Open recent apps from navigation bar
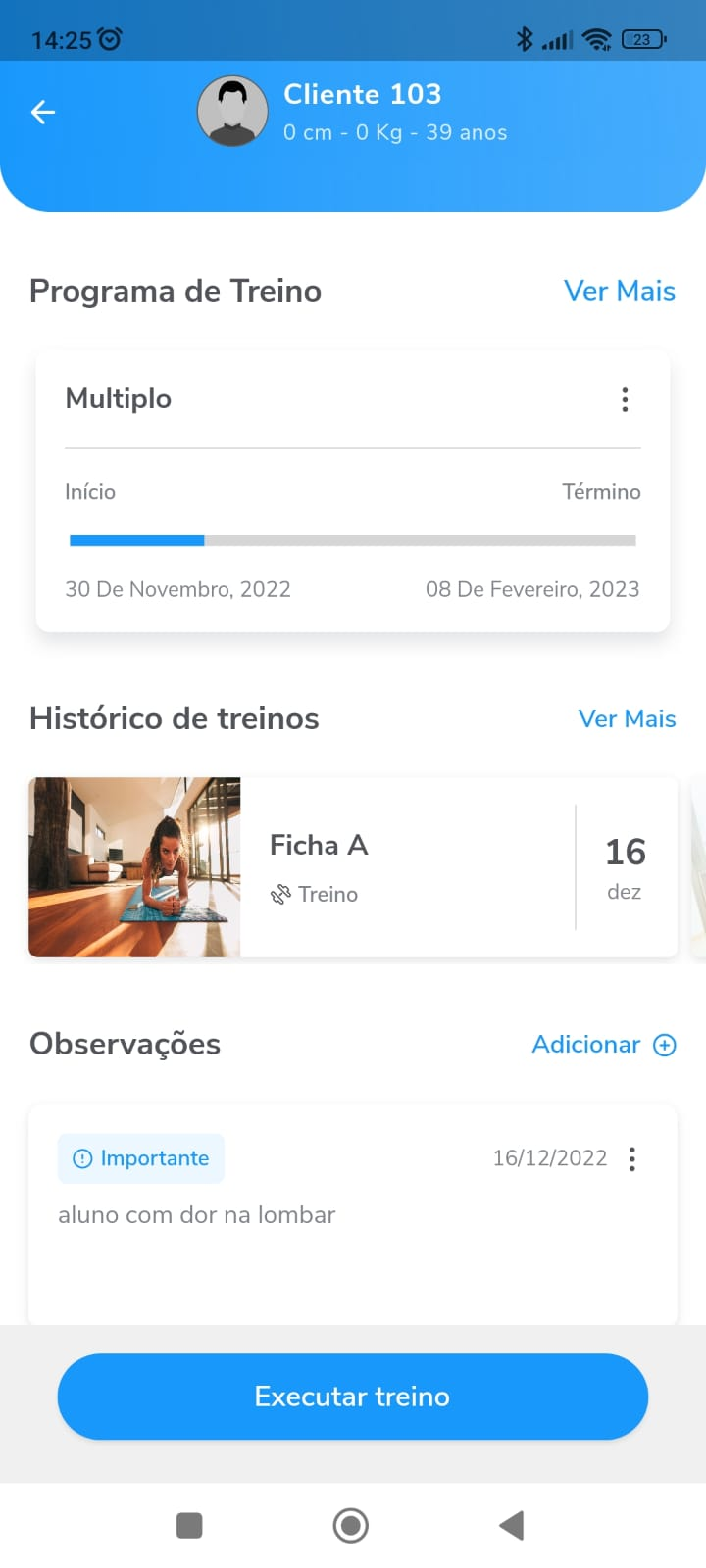Viewport: 706px width, 1568px height. pos(189,1525)
